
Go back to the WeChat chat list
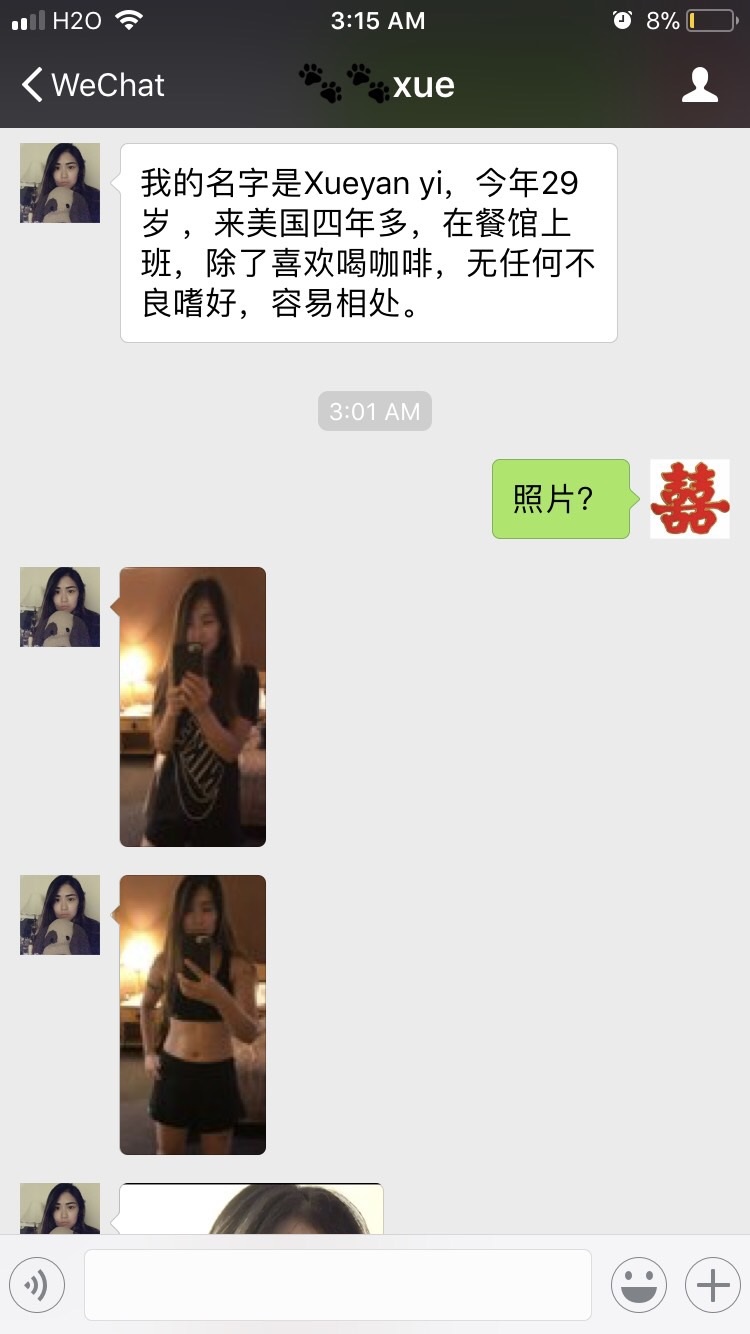pyautogui.click(x=92, y=85)
